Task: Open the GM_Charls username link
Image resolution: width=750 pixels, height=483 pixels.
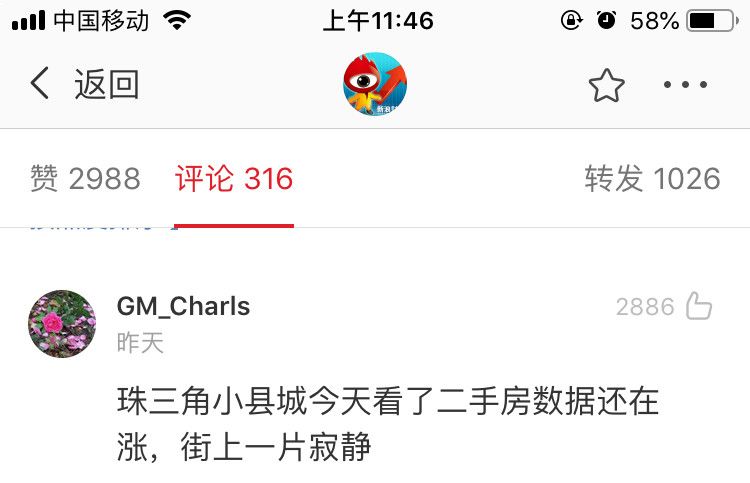Action: tap(183, 306)
